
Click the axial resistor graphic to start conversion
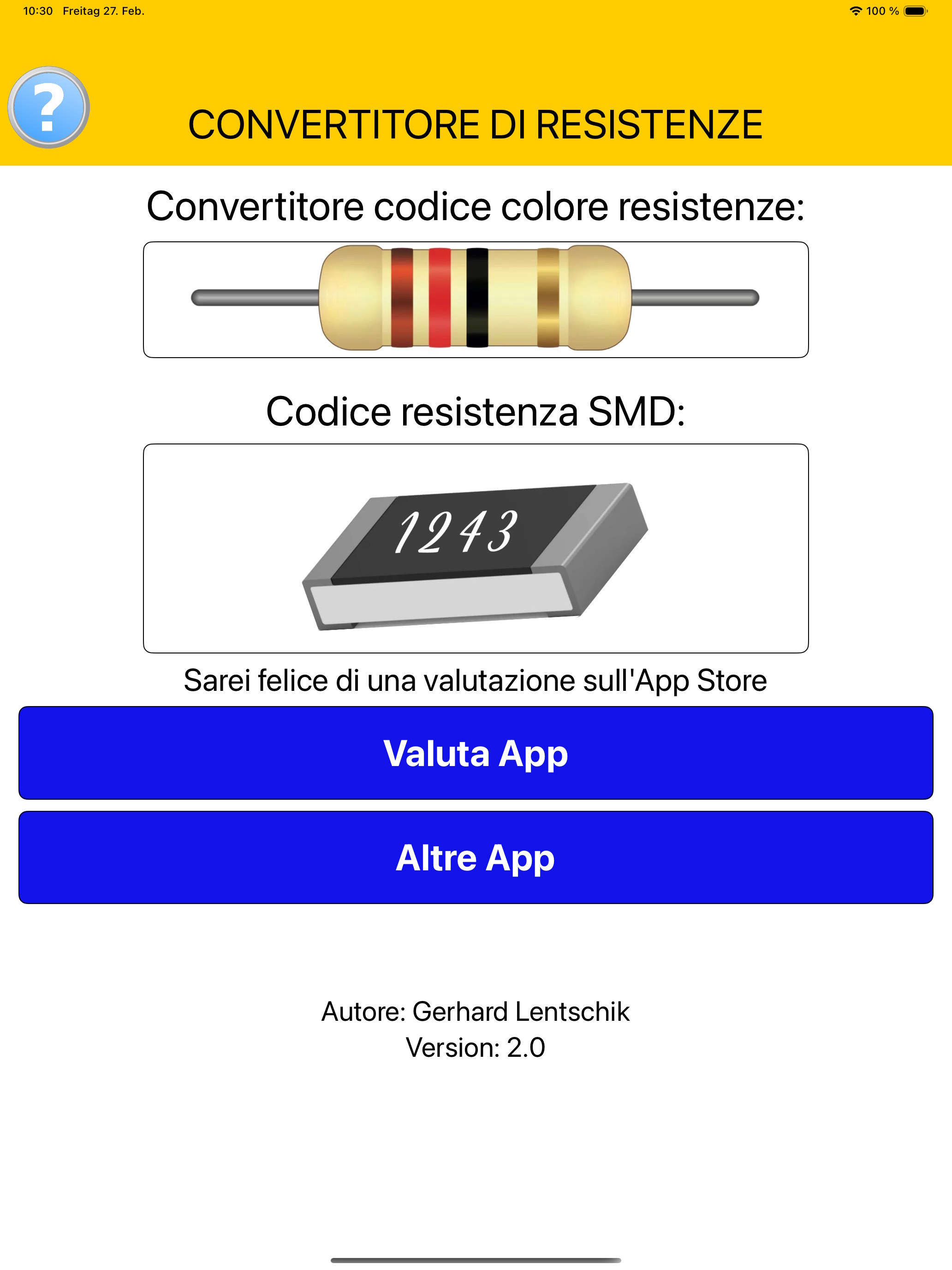coord(476,299)
